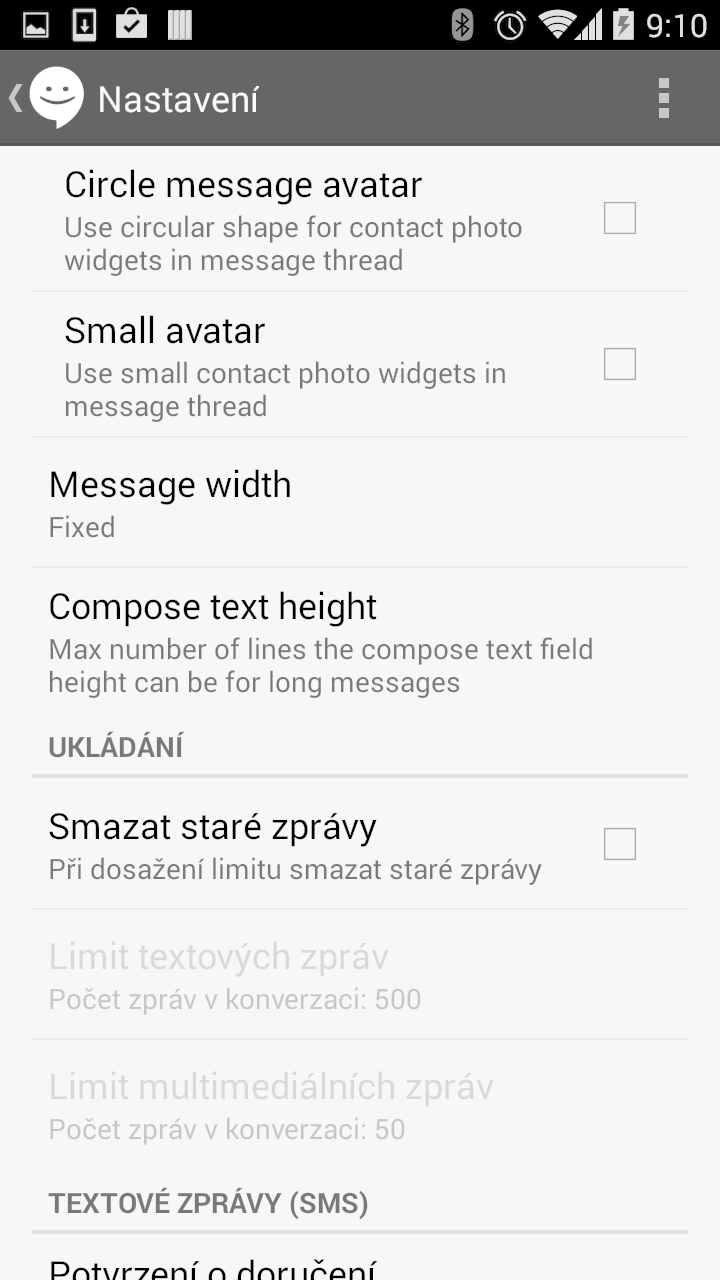
Task: Go back via the Nastavení app icon
Action: point(47,98)
